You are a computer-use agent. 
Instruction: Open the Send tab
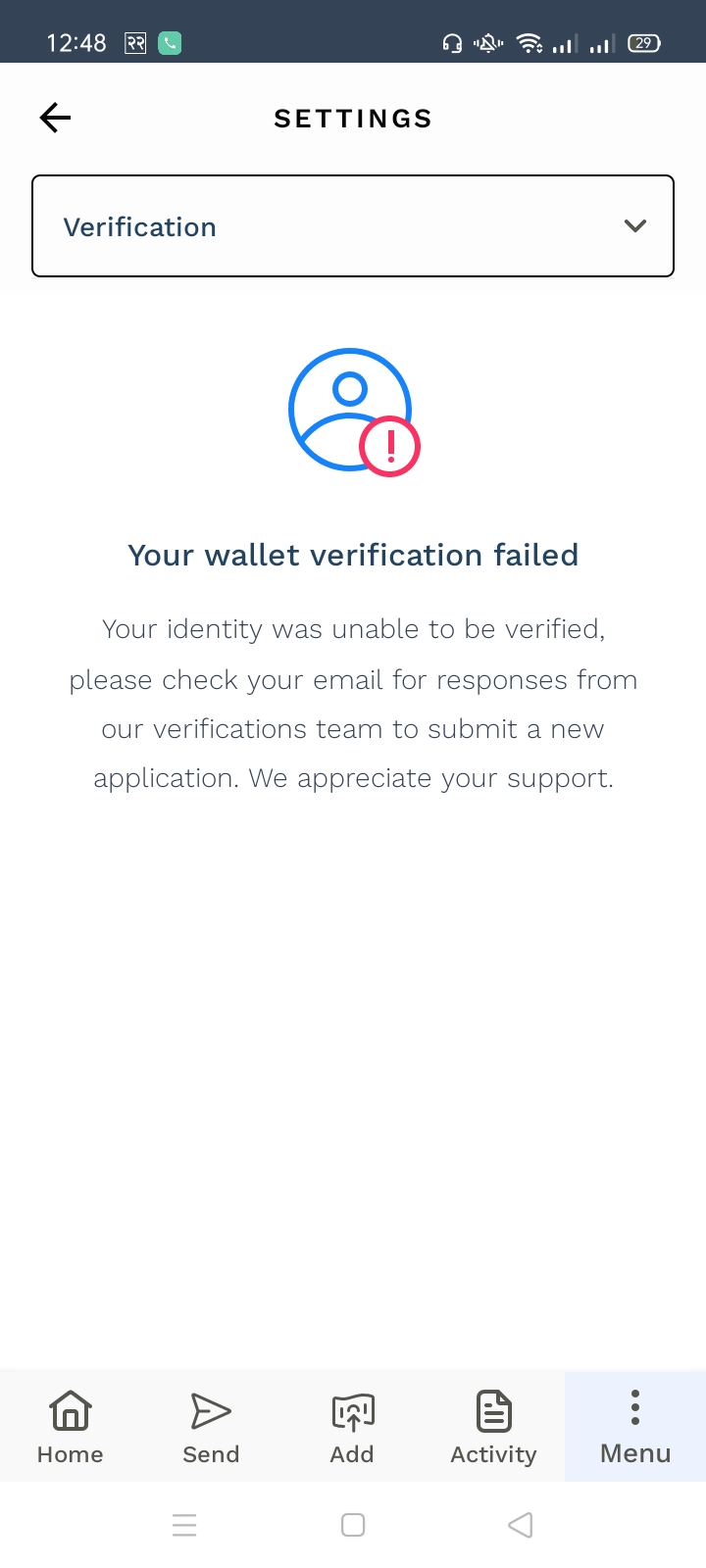click(x=211, y=1427)
